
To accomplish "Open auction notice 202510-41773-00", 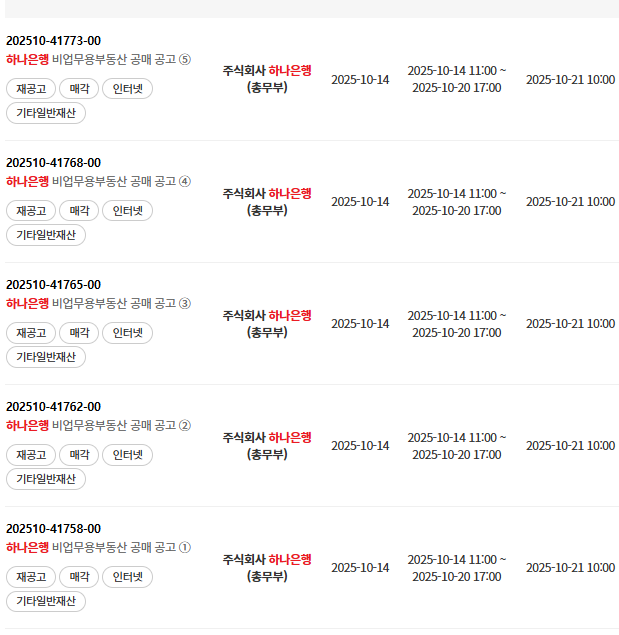I will [53, 41].
